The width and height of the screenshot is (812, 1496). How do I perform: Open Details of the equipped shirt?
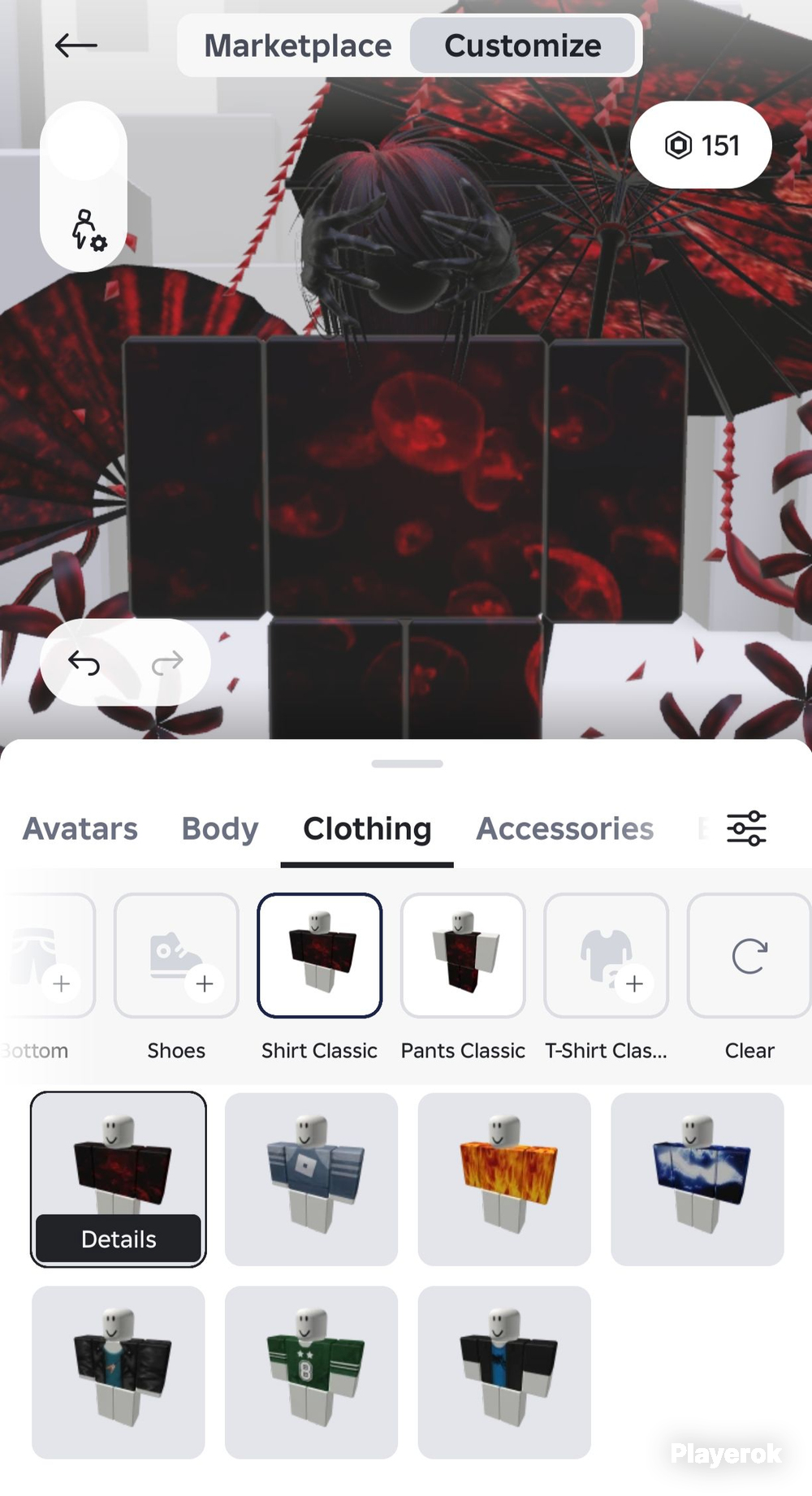(x=119, y=1239)
